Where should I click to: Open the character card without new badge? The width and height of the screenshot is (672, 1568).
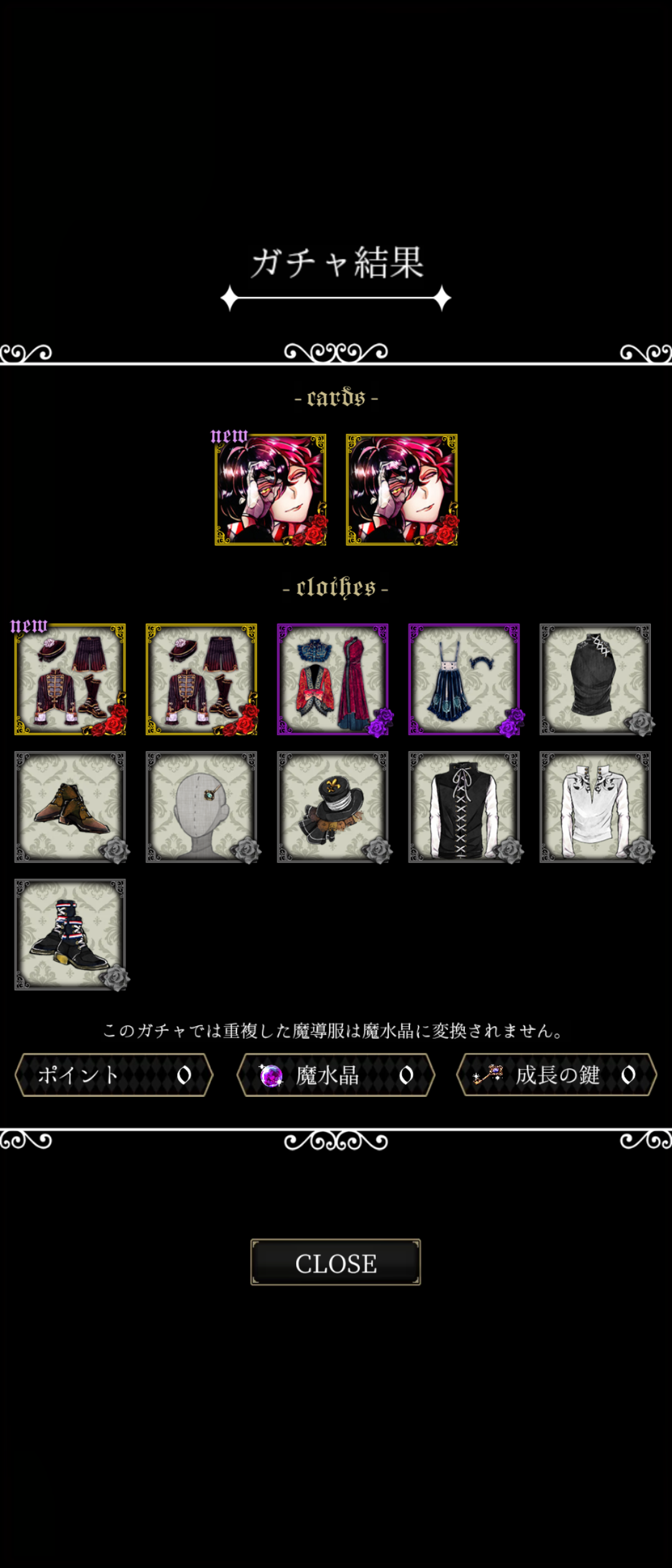coord(401,490)
